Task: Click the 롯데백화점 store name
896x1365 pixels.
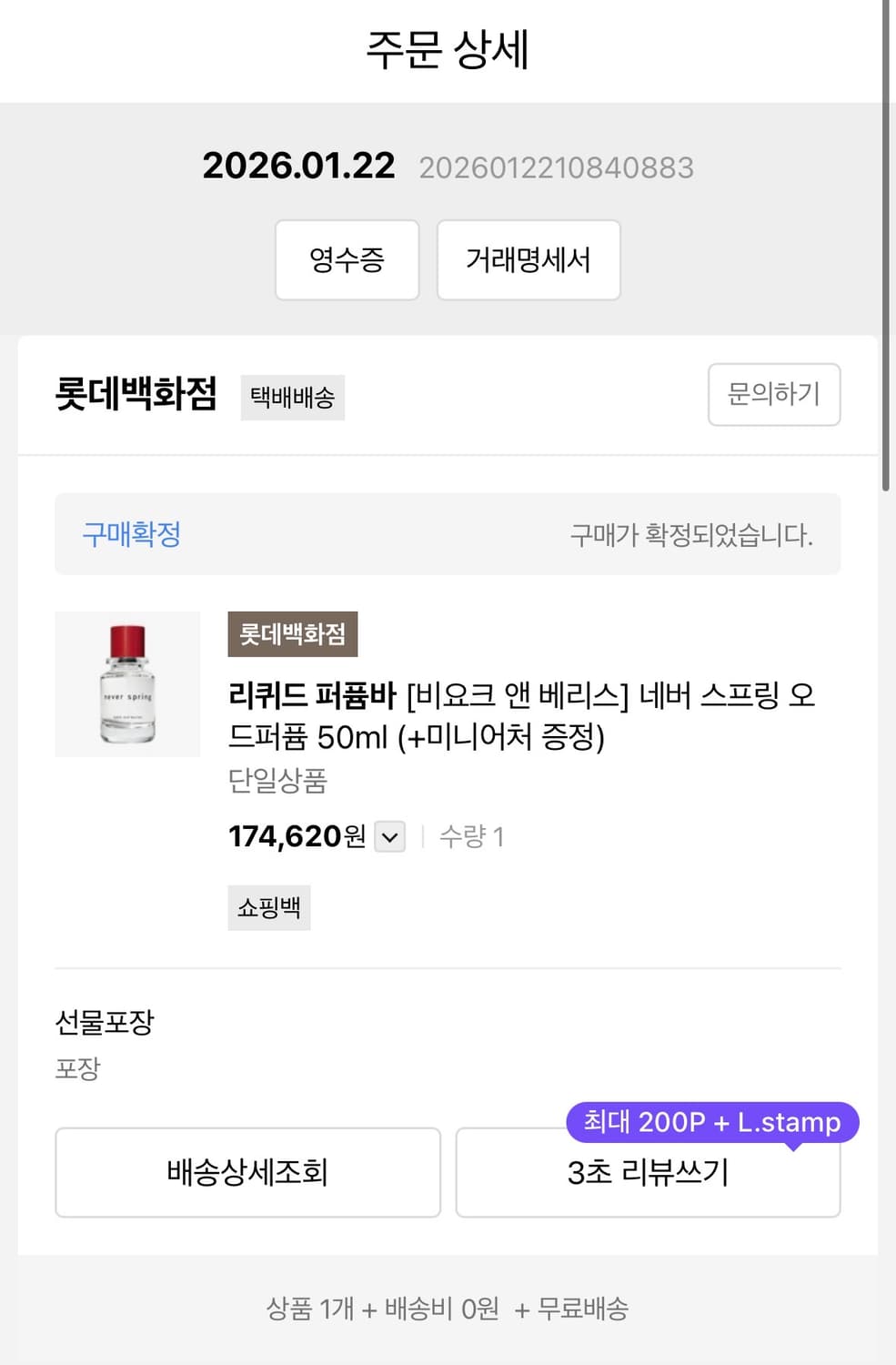Action: (135, 395)
